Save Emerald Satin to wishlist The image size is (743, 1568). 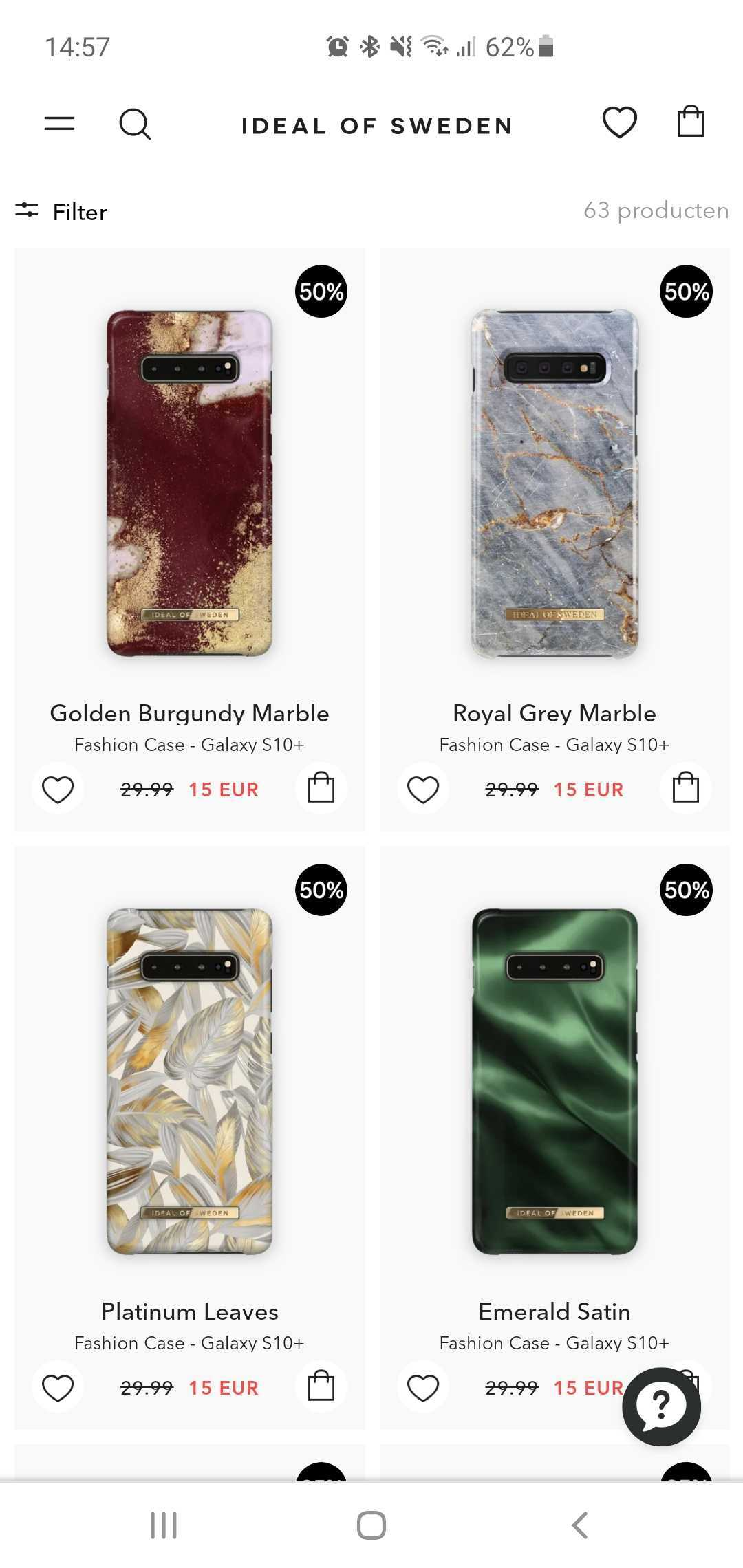pos(423,1387)
